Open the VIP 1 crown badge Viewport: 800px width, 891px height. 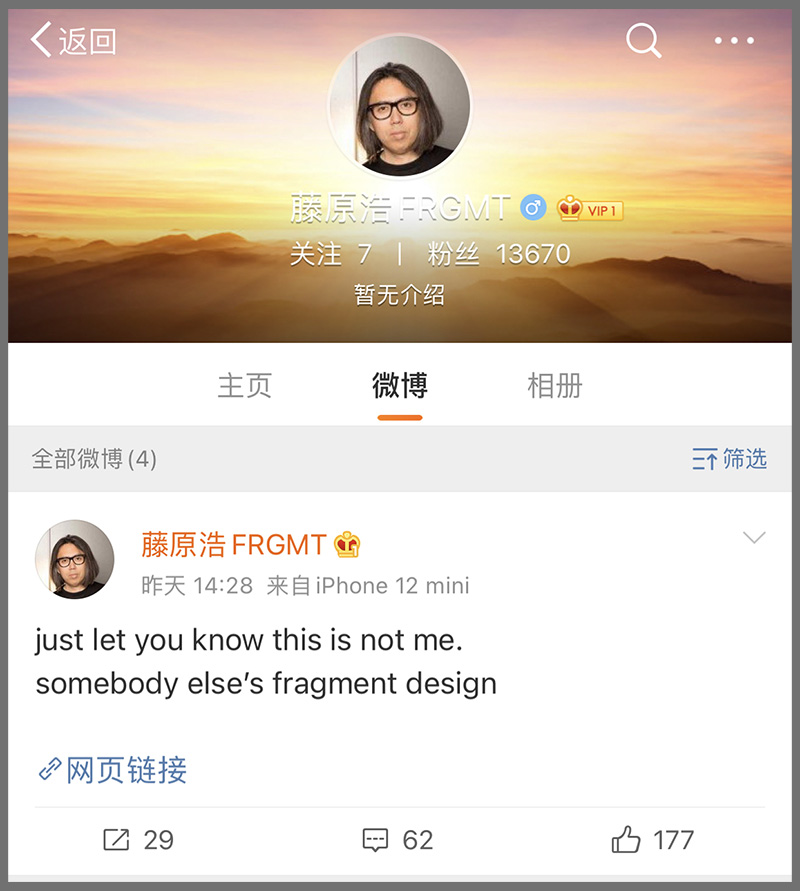click(591, 209)
